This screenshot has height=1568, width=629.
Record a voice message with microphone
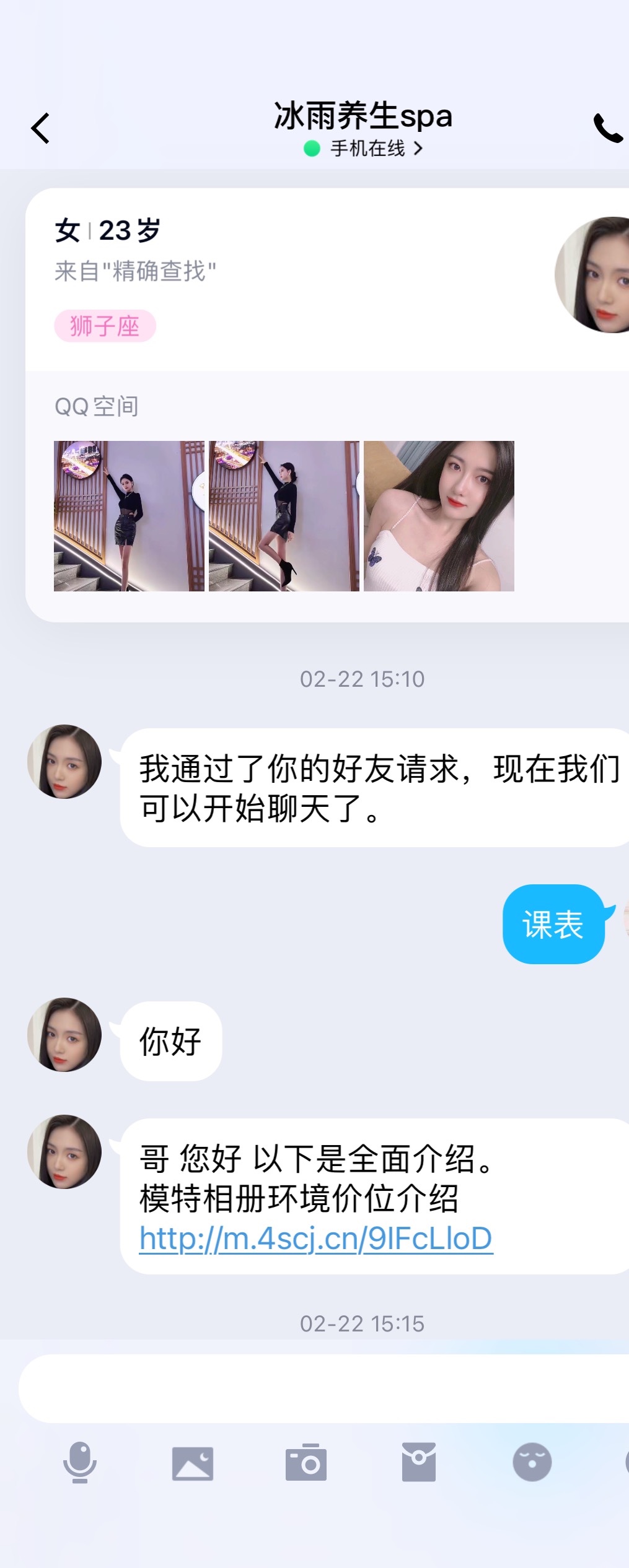point(79,1462)
